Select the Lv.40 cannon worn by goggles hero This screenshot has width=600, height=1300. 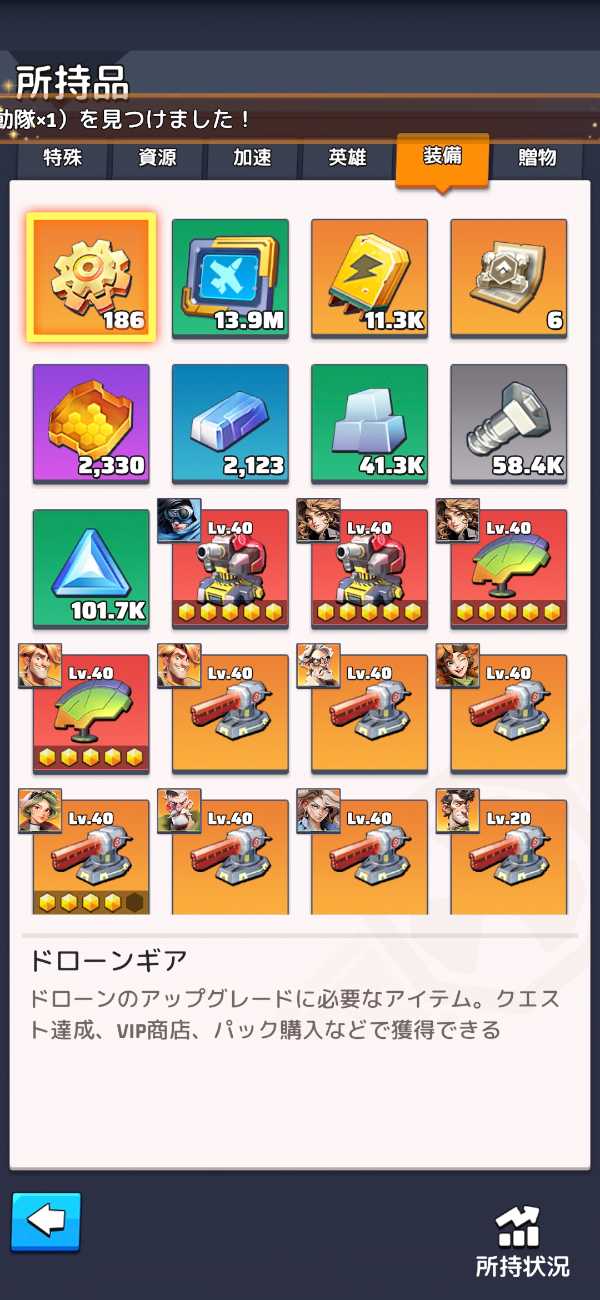point(230,568)
